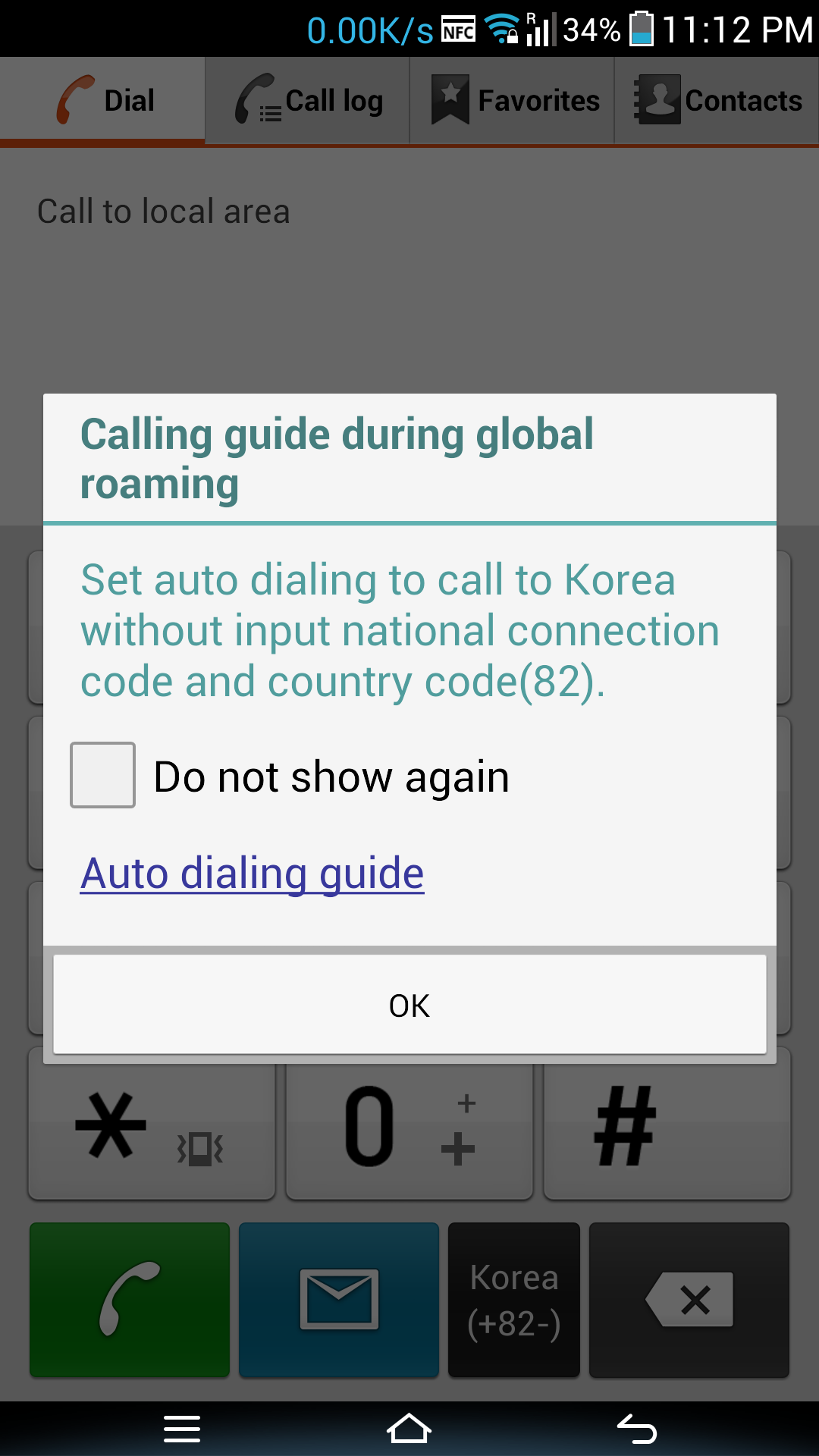
Task: Check the Do not show again box
Action: 102,775
